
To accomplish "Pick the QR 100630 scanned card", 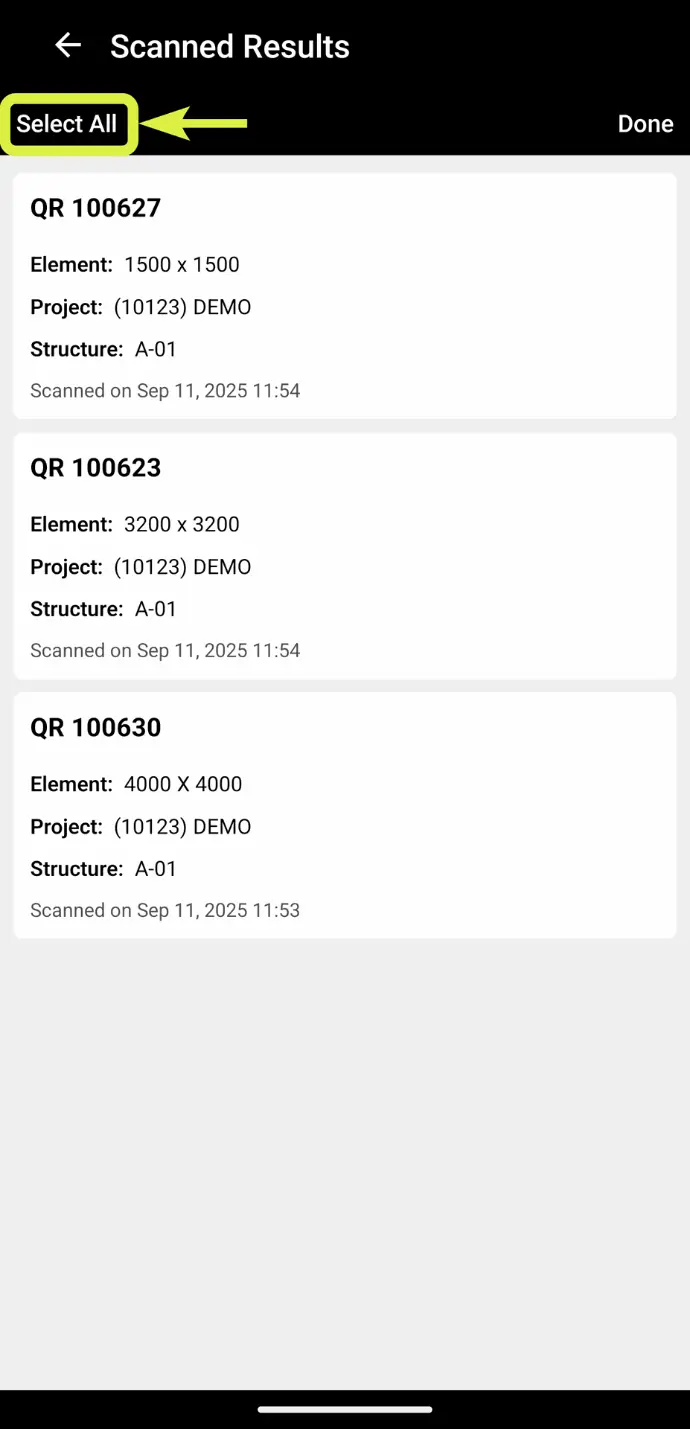I will (x=344, y=816).
